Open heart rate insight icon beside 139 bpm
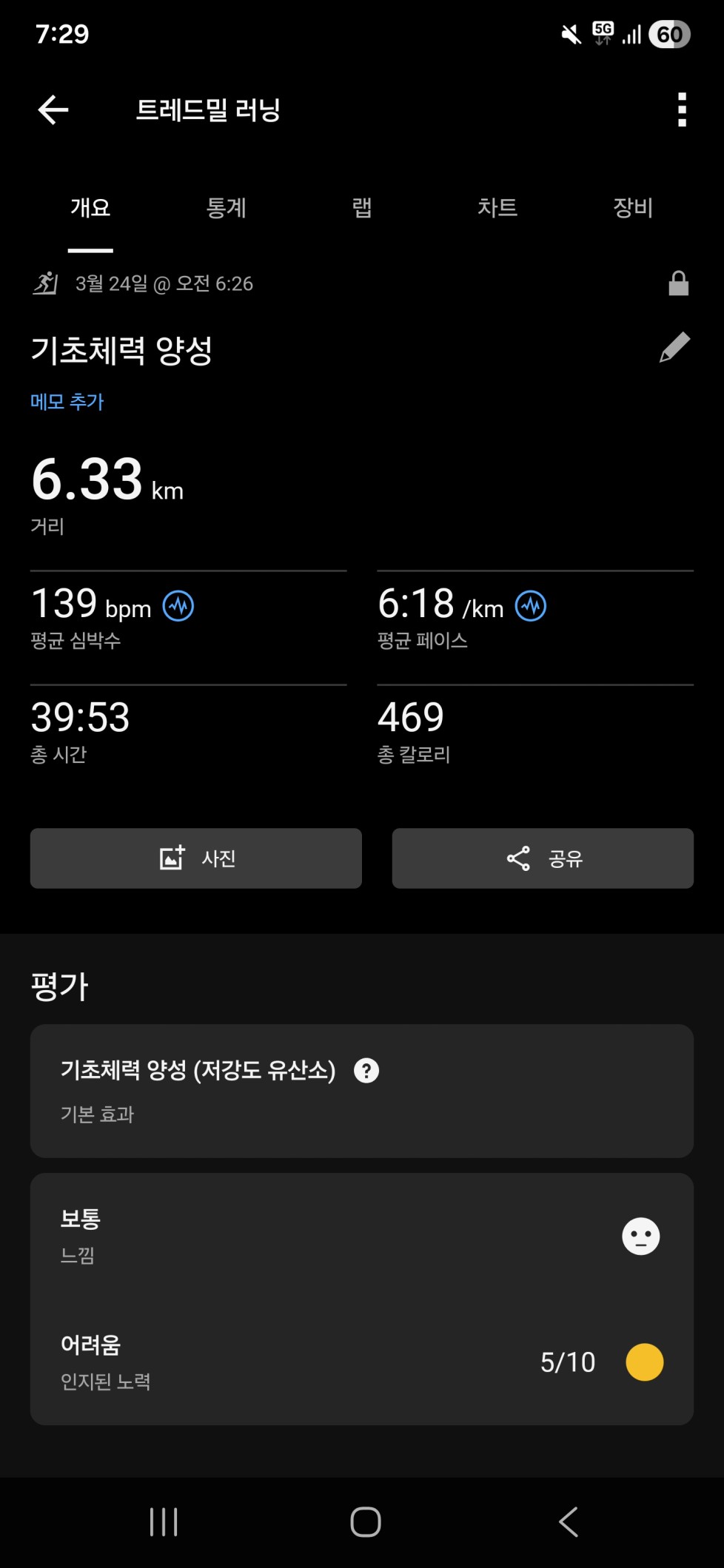 (x=178, y=606)
